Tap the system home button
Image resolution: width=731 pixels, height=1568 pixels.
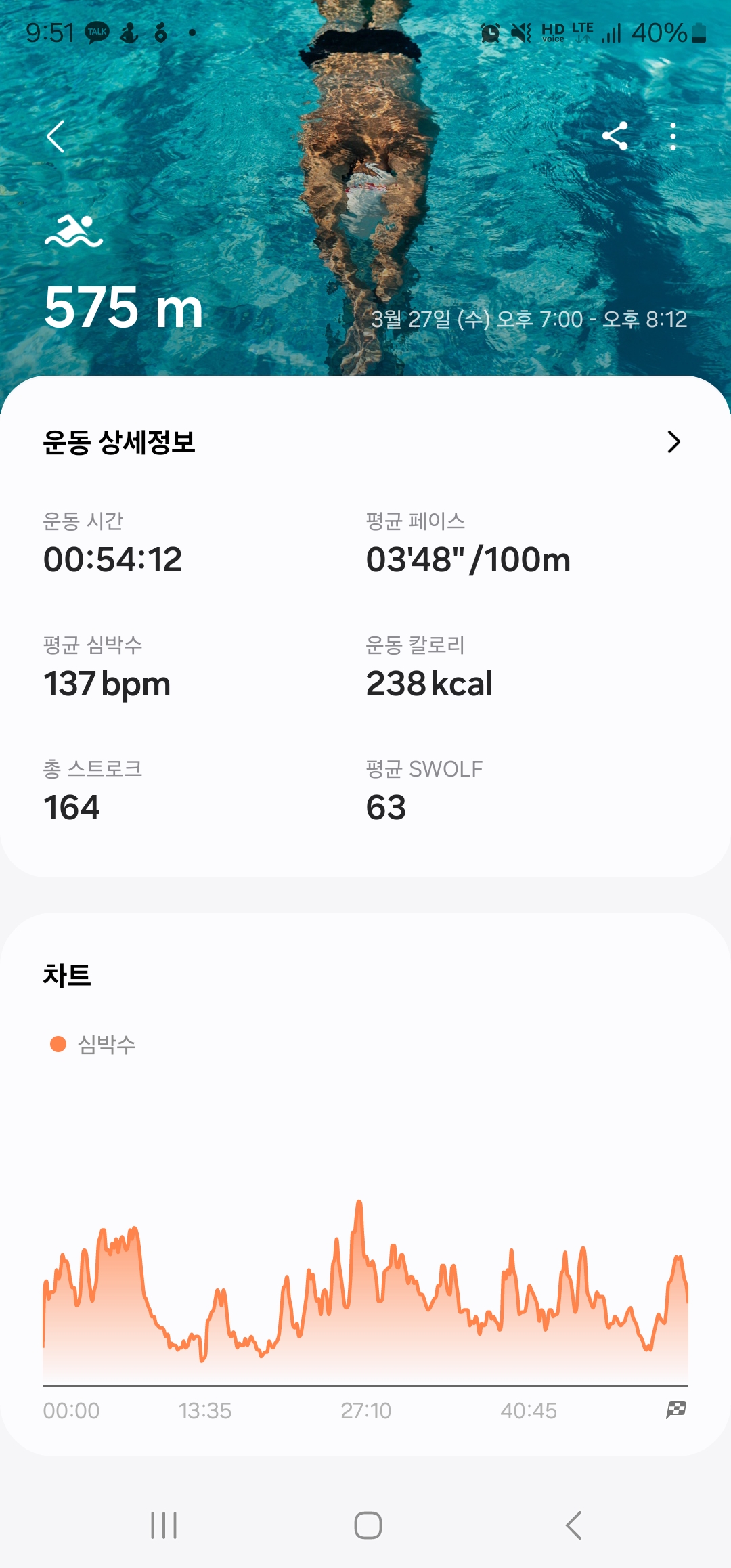pyautogui.click(x=368, y=1525)
